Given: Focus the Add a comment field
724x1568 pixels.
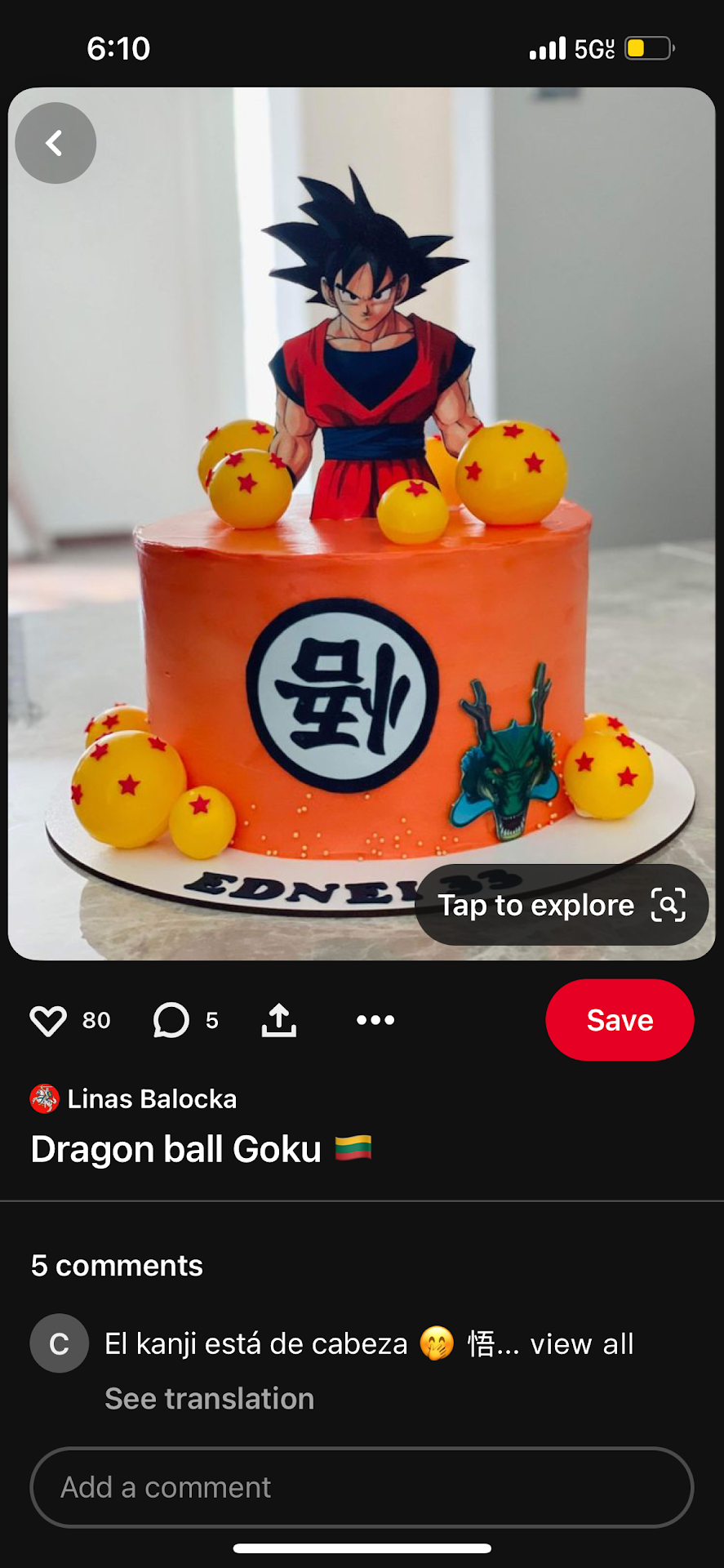Looking at the screenshot, I should pos(362,1487).
